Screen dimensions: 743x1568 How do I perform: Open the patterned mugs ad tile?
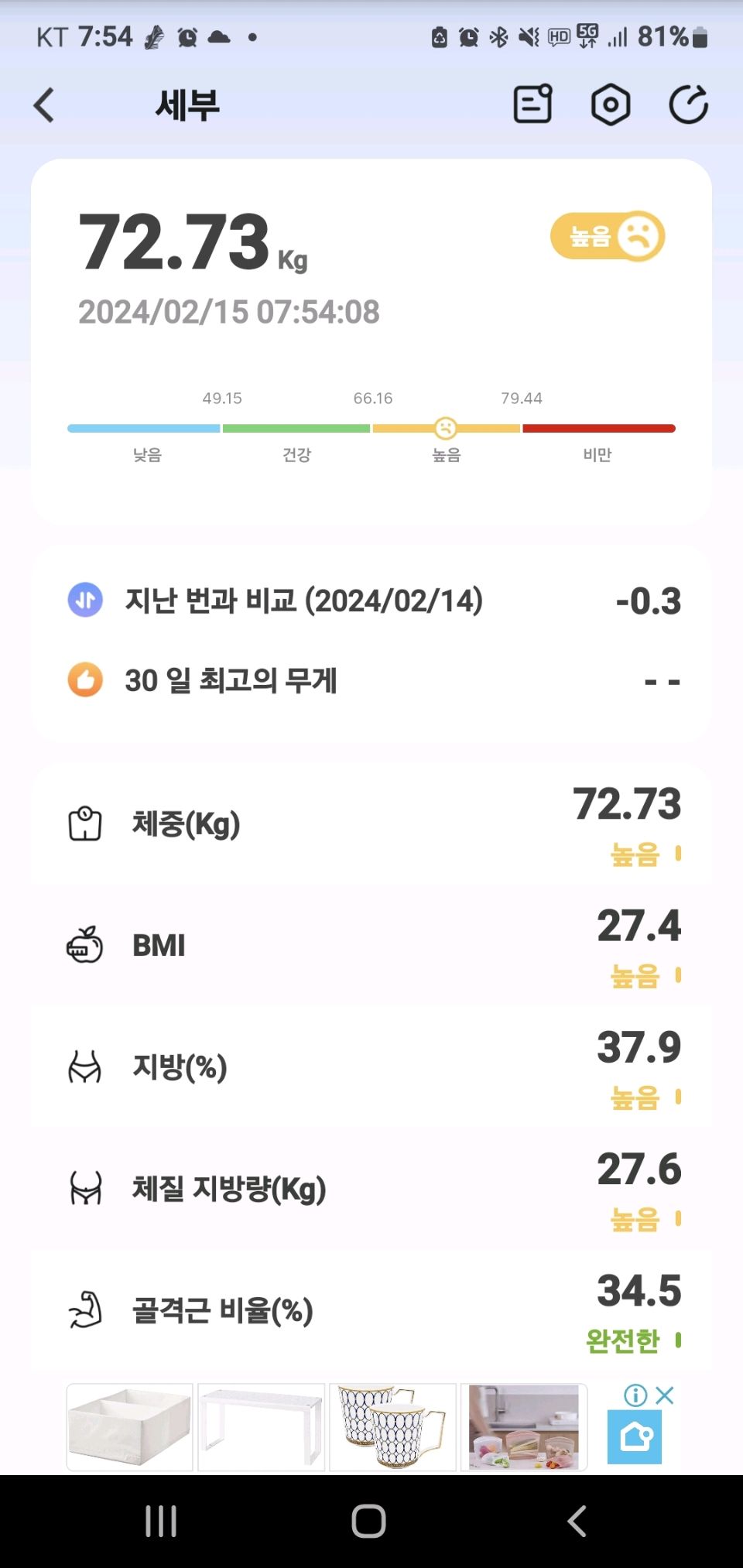(x=392, y=1427)
